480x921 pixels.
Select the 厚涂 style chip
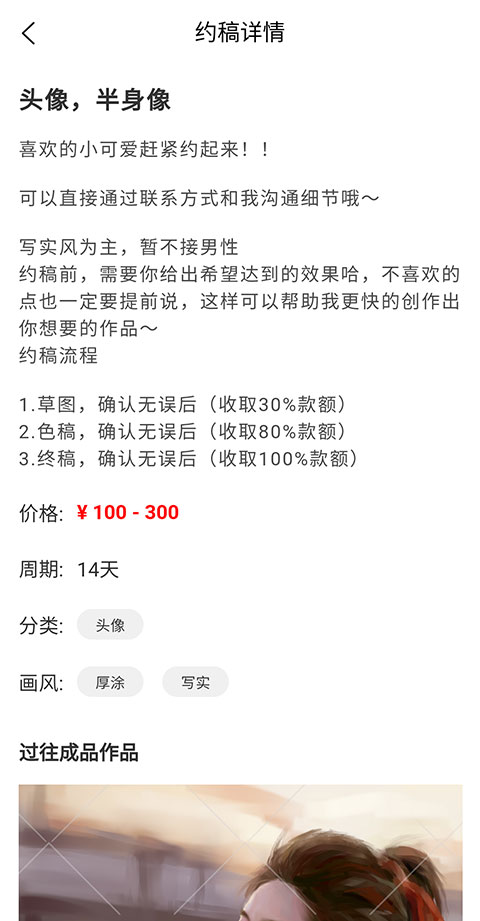point(110,682)
